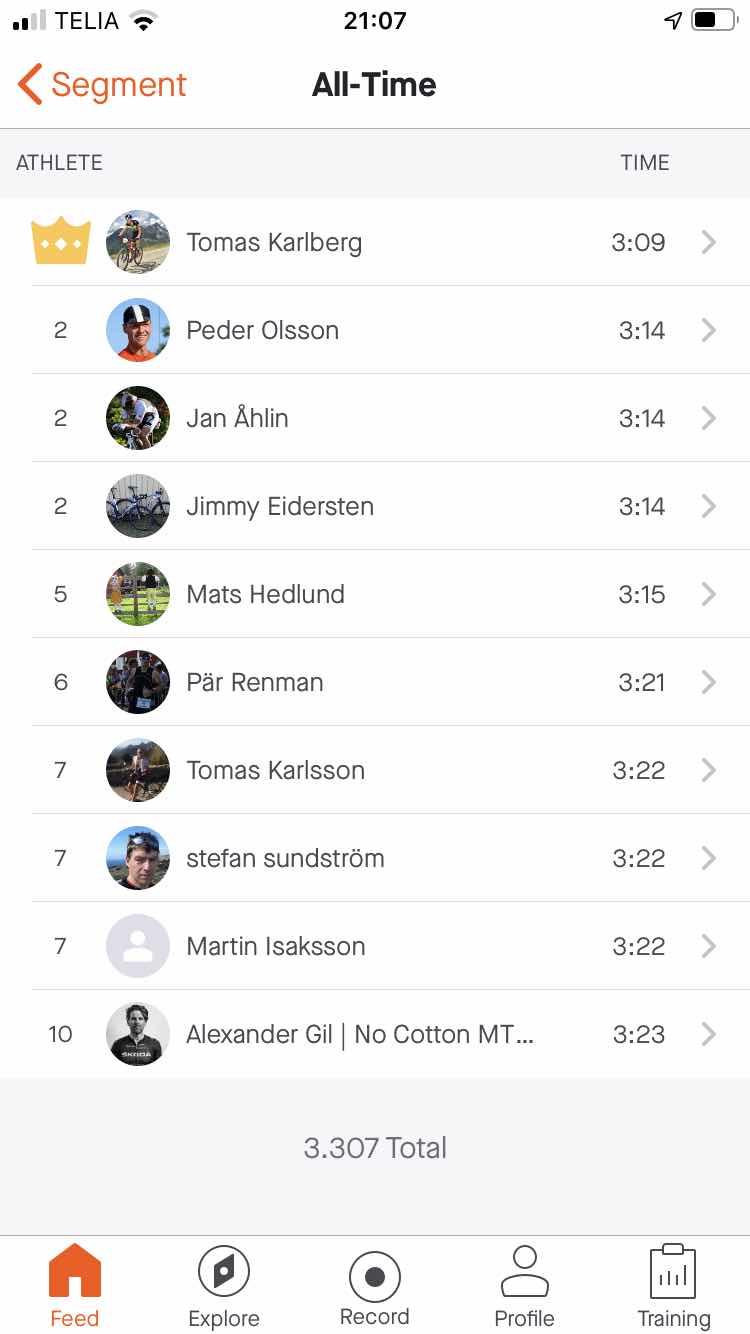Screen dimensions: 750x1334
Task: Switch to the Profile tab
Action: (x=524, y=1285)
